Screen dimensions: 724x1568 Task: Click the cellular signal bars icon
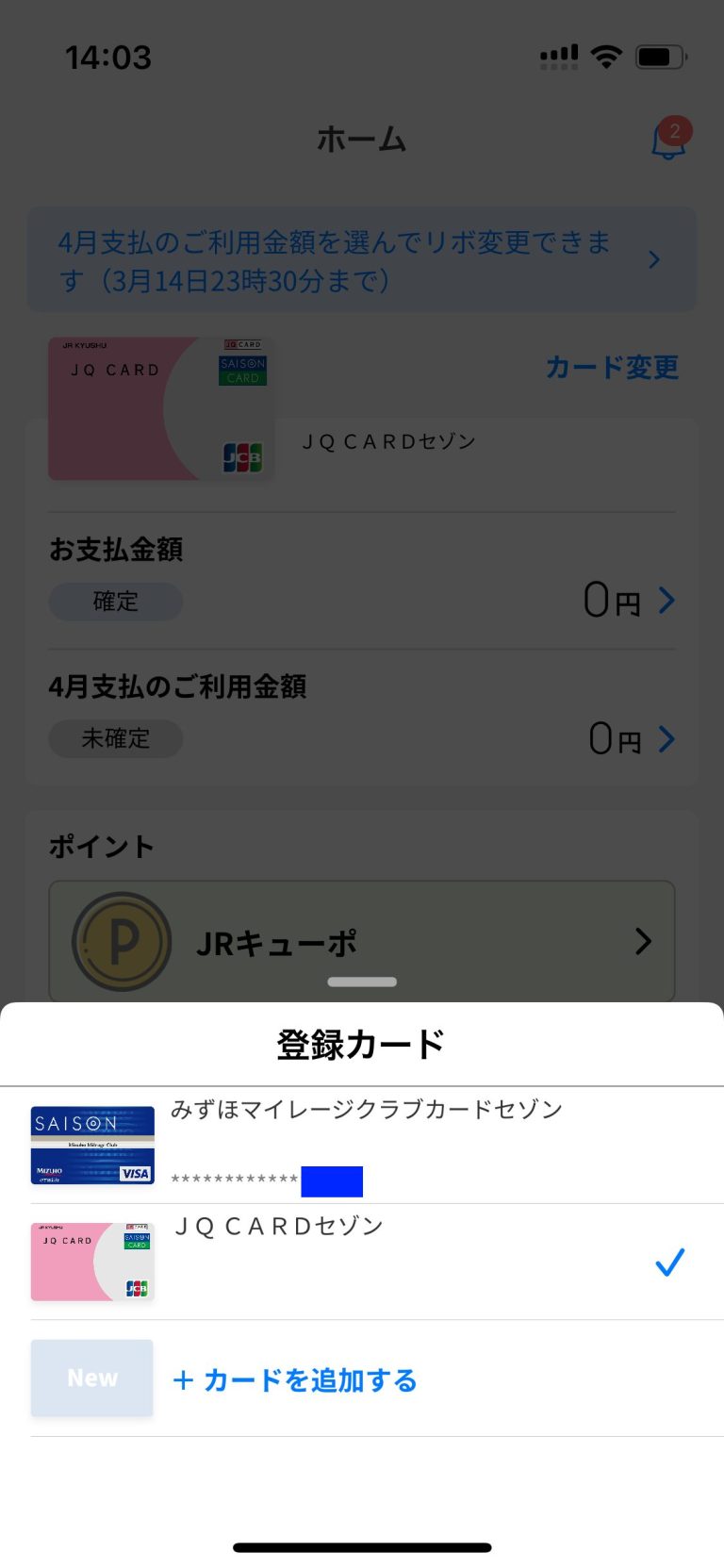pyautogui.click(x=557, y=57)
